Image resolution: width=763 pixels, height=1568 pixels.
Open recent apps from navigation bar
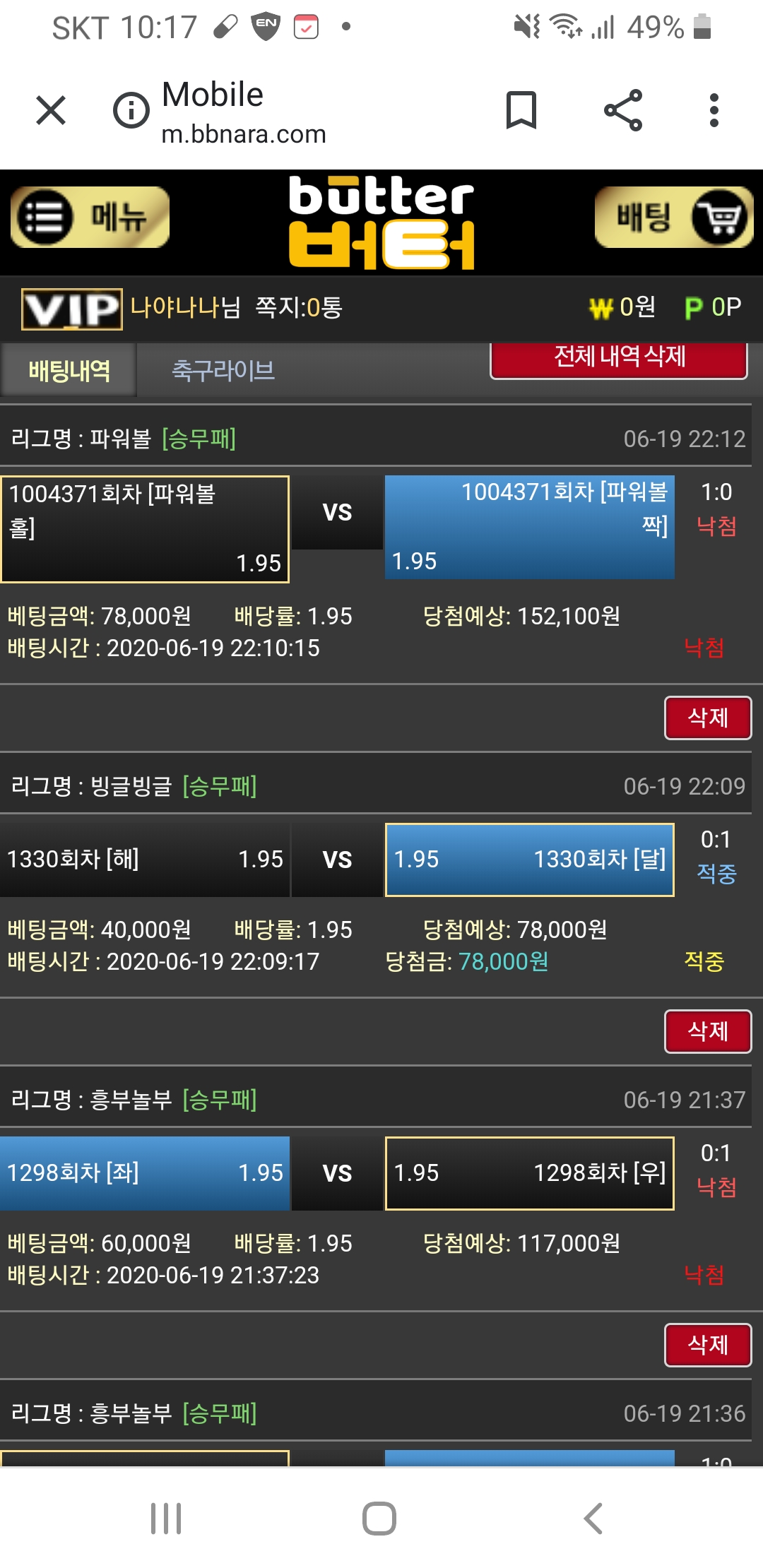point(166,1518)
